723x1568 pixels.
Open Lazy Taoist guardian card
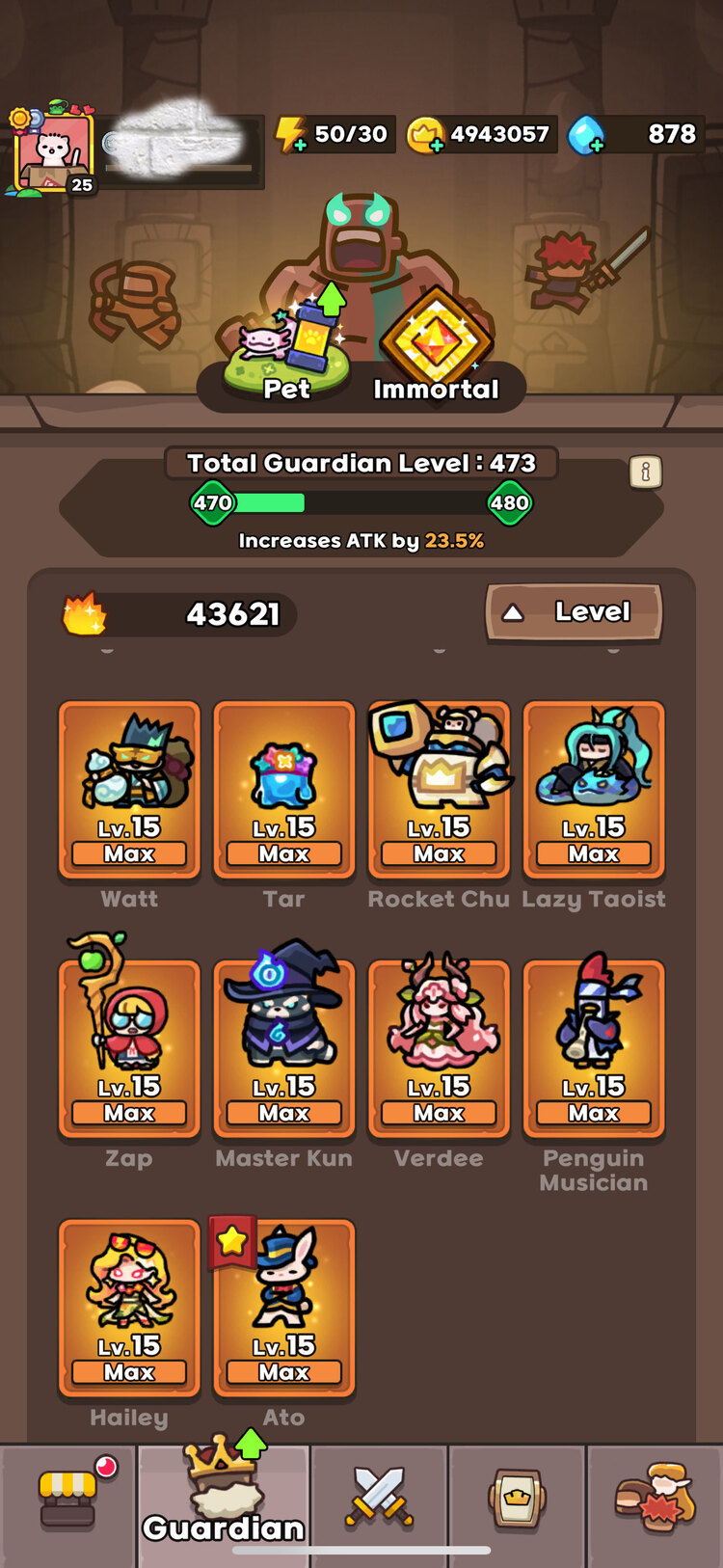pyautogui.click(x=593, y=790)
